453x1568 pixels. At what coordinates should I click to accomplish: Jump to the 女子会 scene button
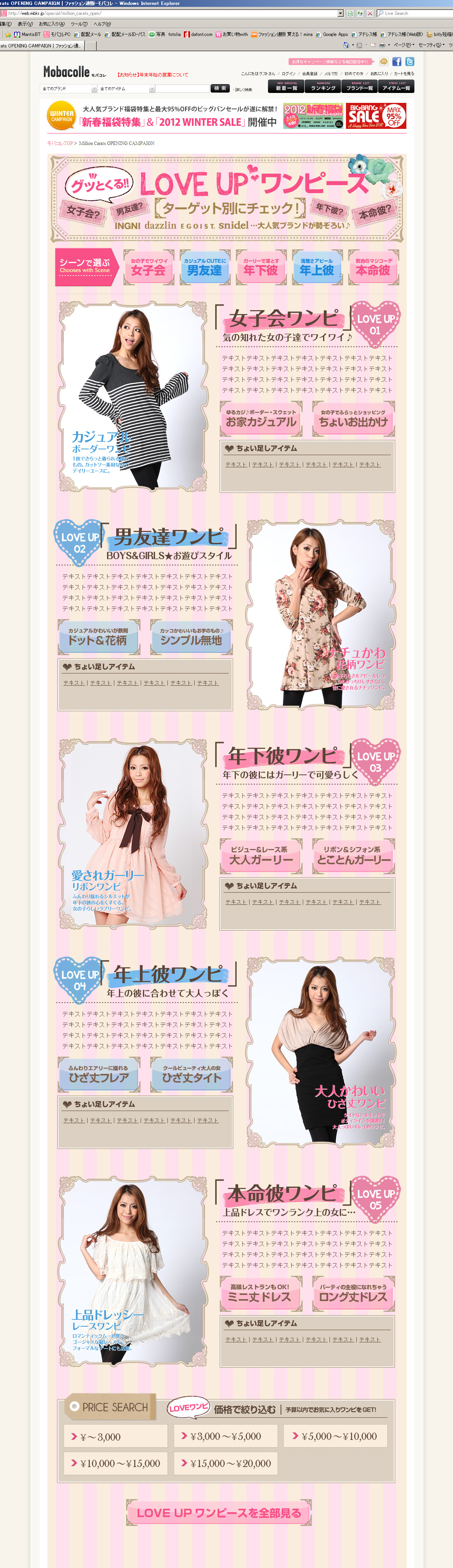148,267
